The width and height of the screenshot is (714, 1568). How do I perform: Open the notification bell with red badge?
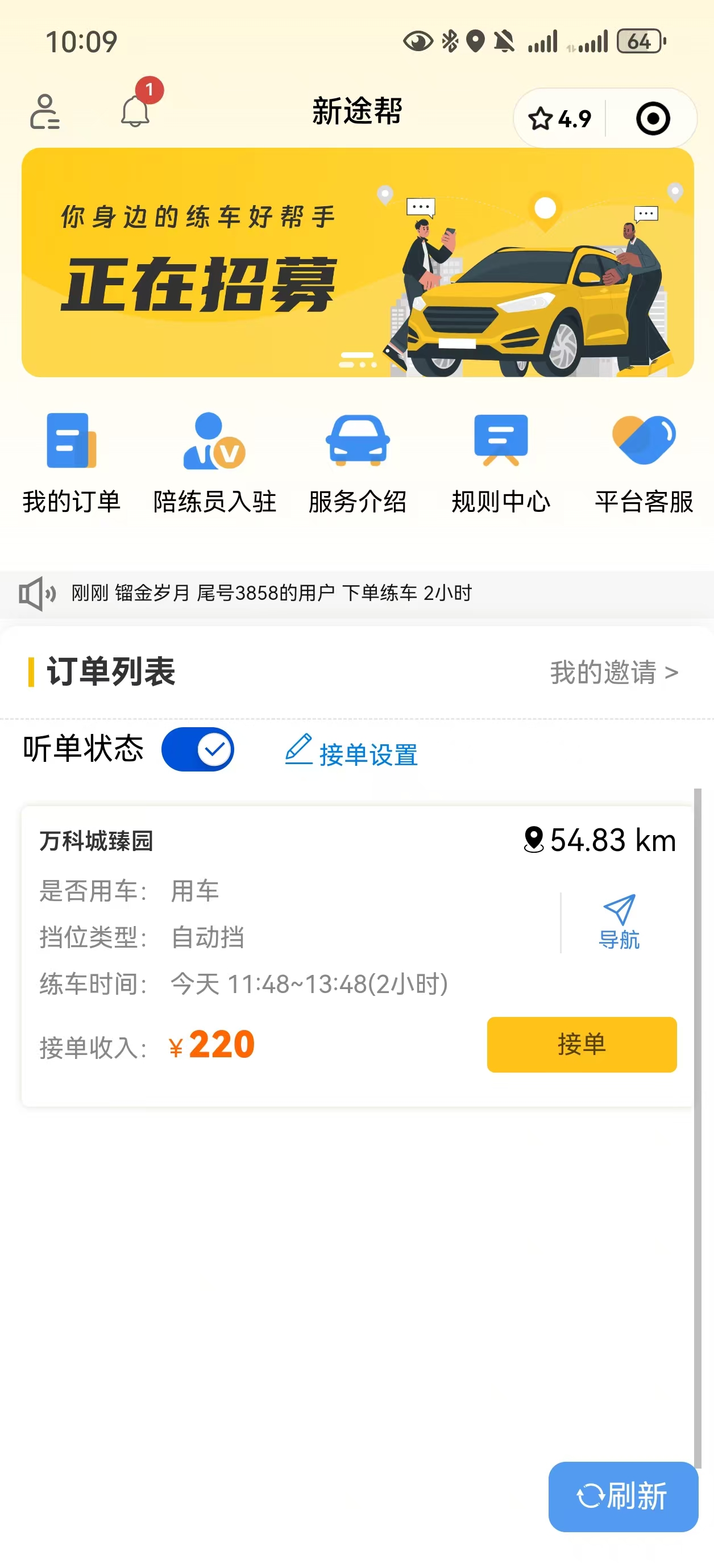pyautogui.click(x=135, y=114)
